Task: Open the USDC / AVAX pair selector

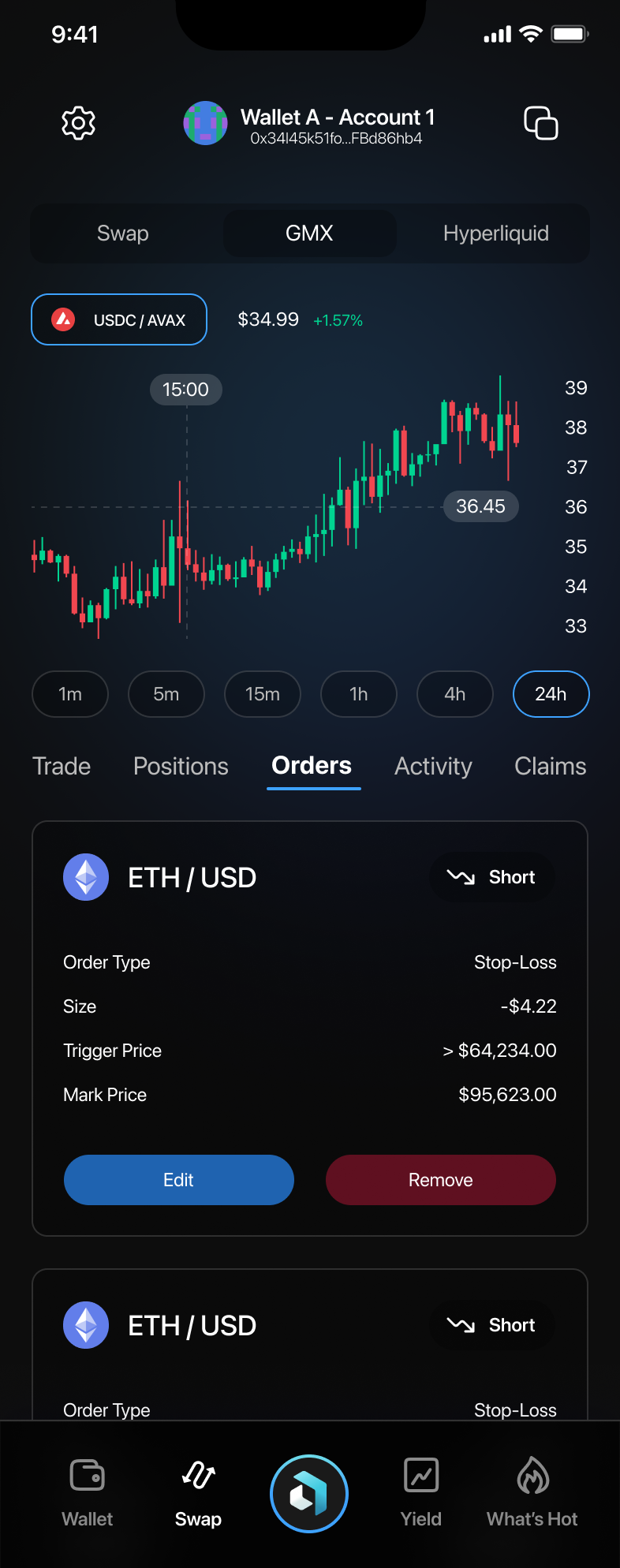Action: 118,319
